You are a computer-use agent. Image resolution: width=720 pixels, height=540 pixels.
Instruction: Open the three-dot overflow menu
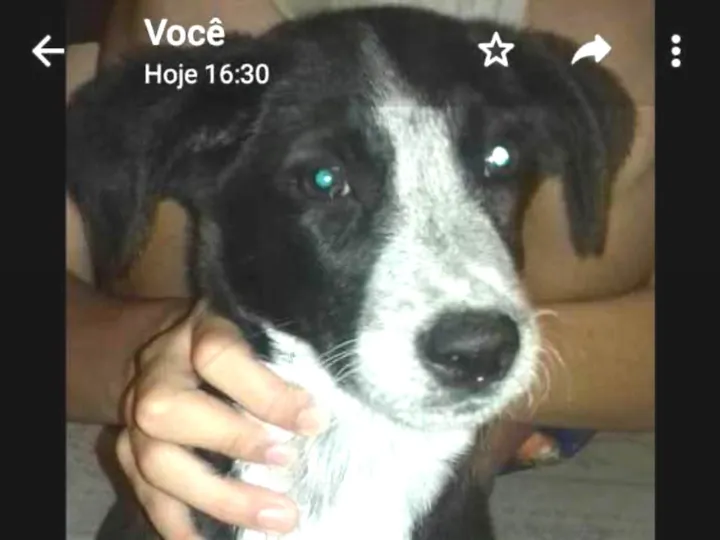point(676,51)
